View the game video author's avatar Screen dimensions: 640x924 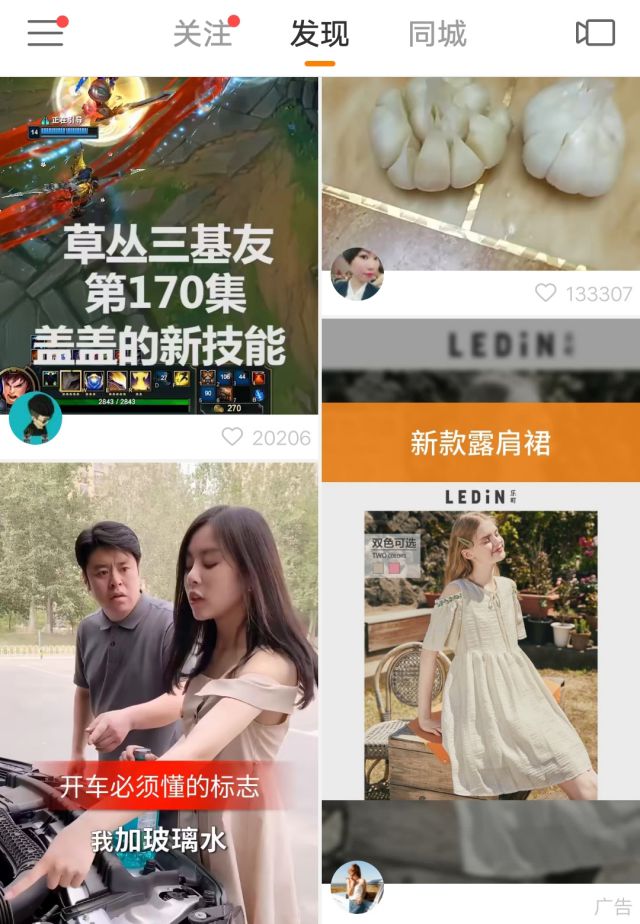36,418
